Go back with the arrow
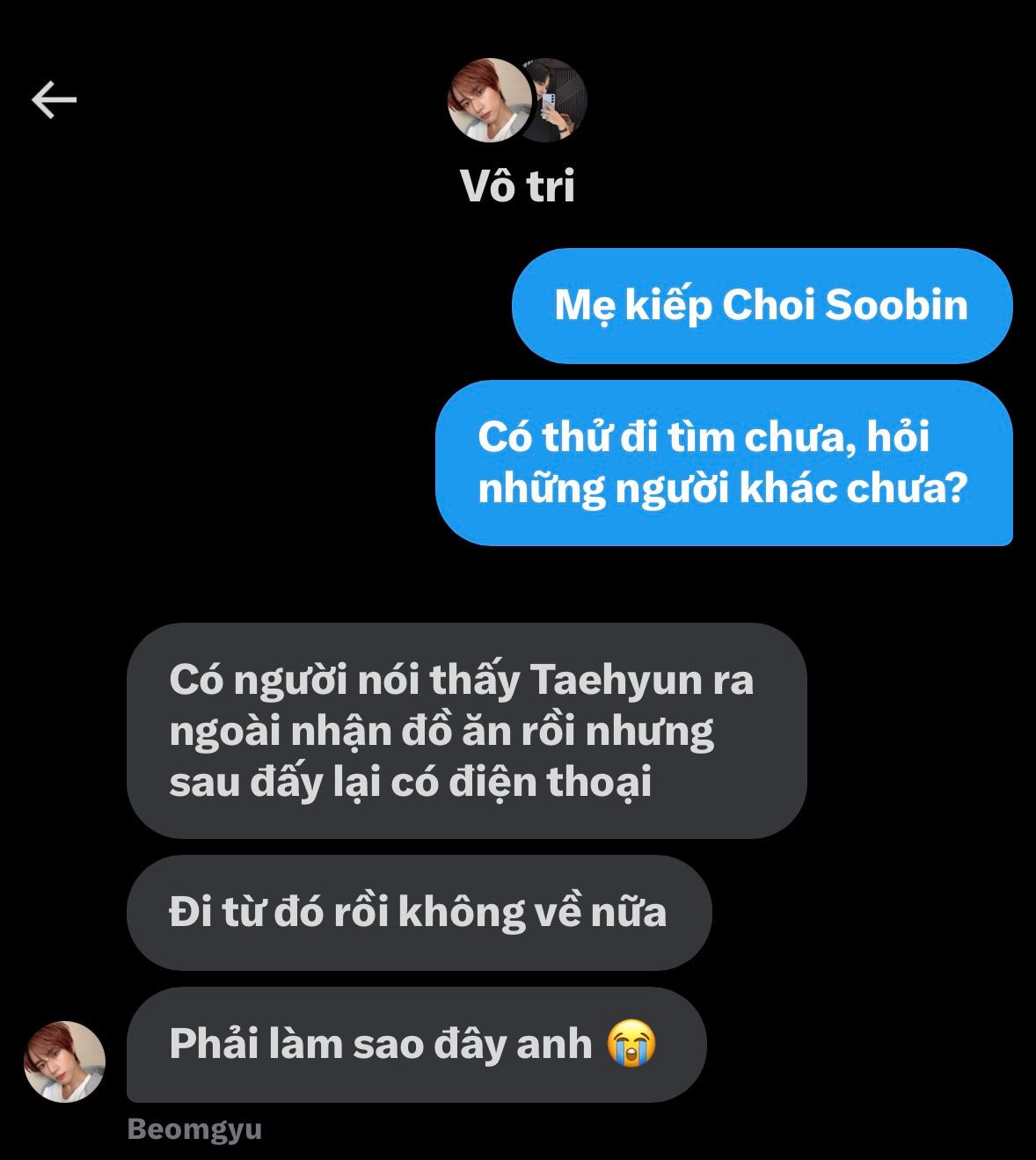Viewport: 1036px width, 1160px height. pyautogui.click(x=55, y=99)
